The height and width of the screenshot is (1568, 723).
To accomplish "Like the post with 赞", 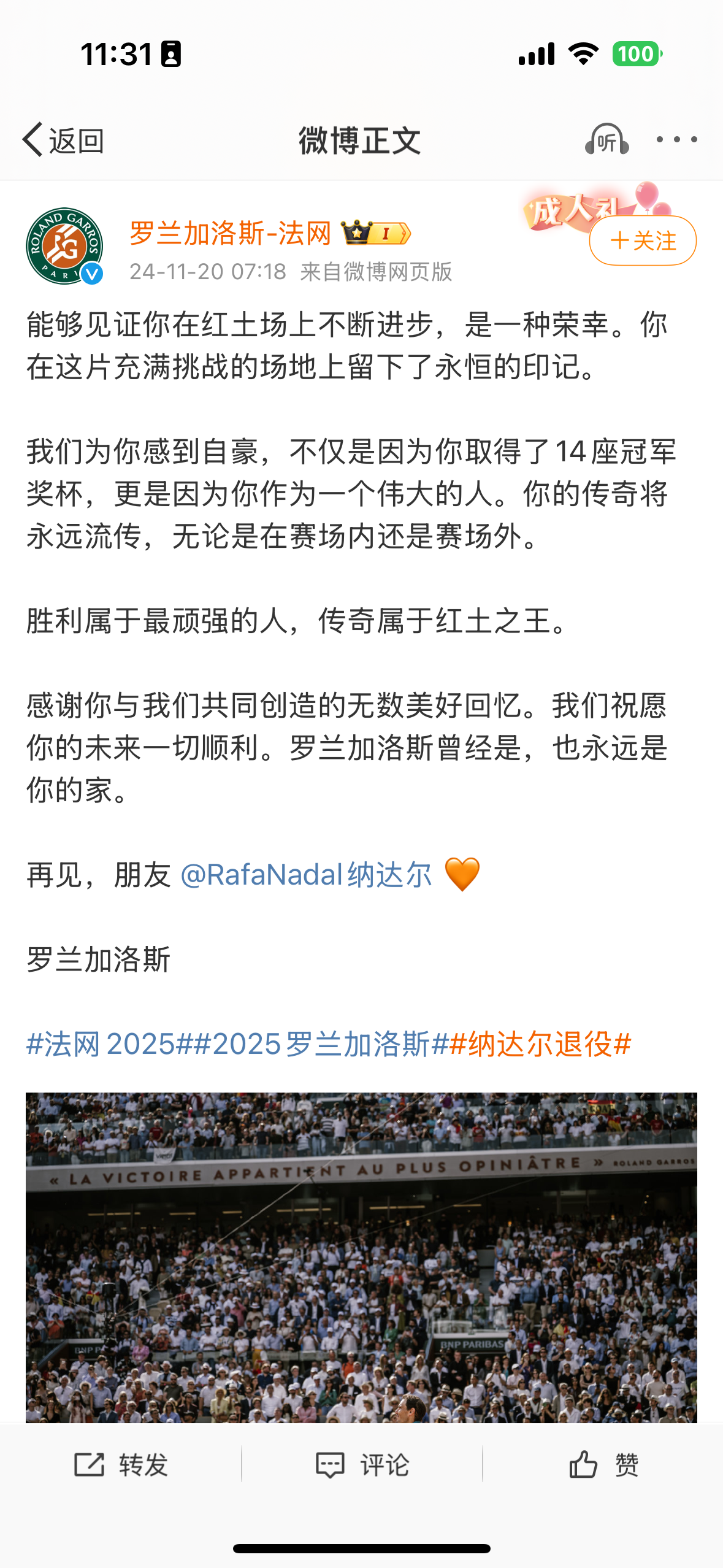I will point(603,1465).
